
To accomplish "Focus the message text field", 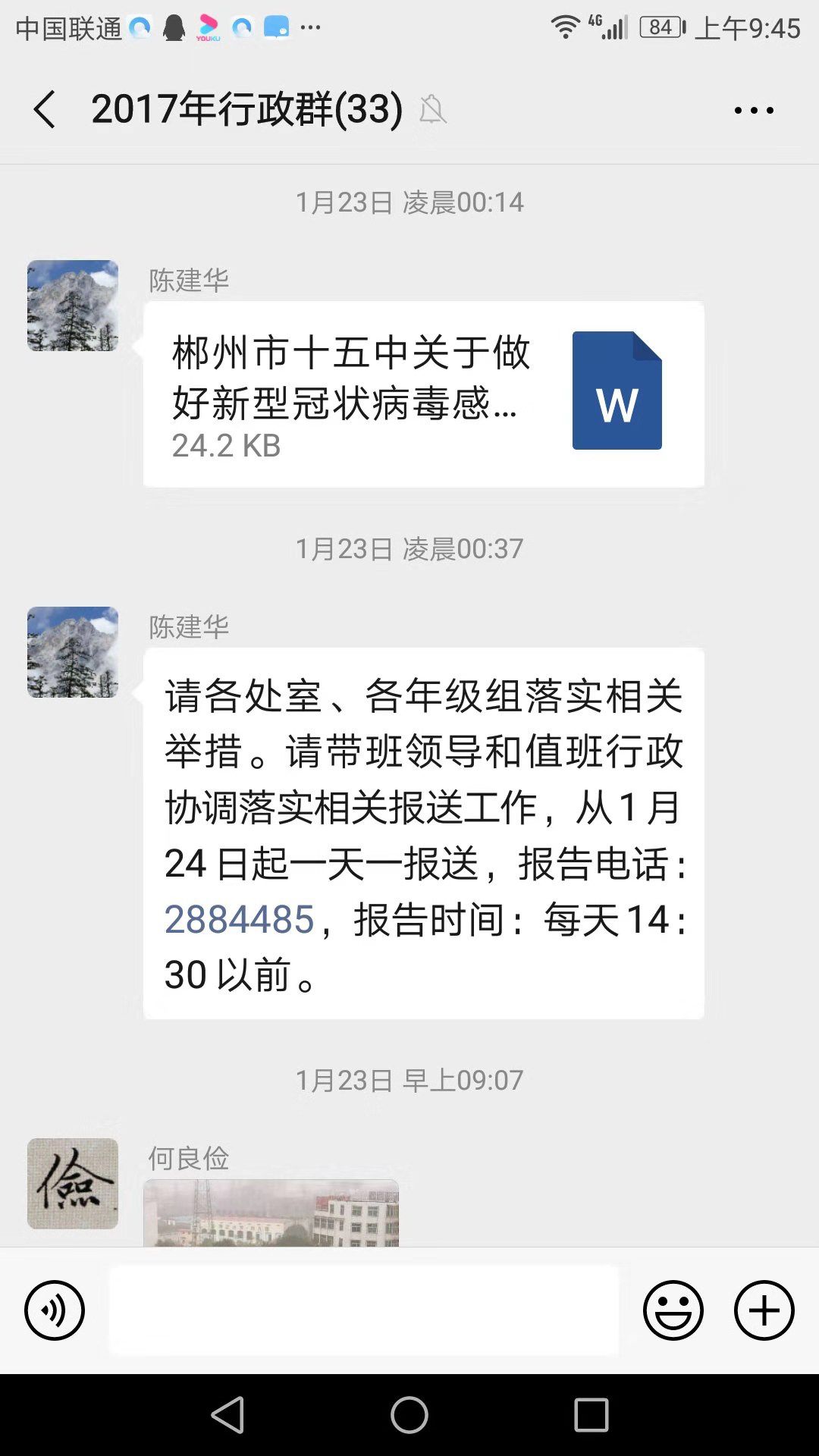I will click(x=364, y=1310).
